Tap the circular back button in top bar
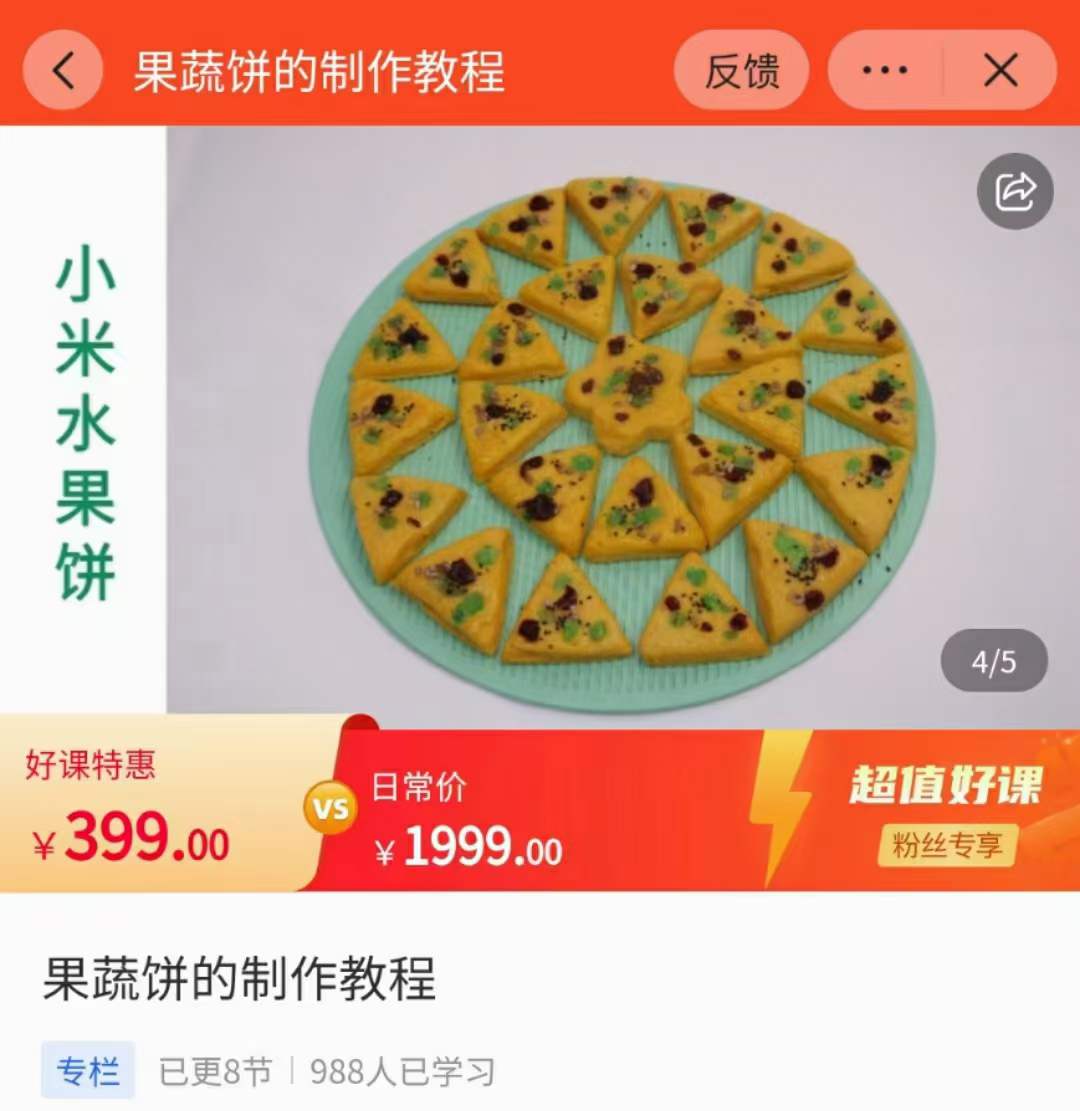1080x1111 pixels. point(62,70)
